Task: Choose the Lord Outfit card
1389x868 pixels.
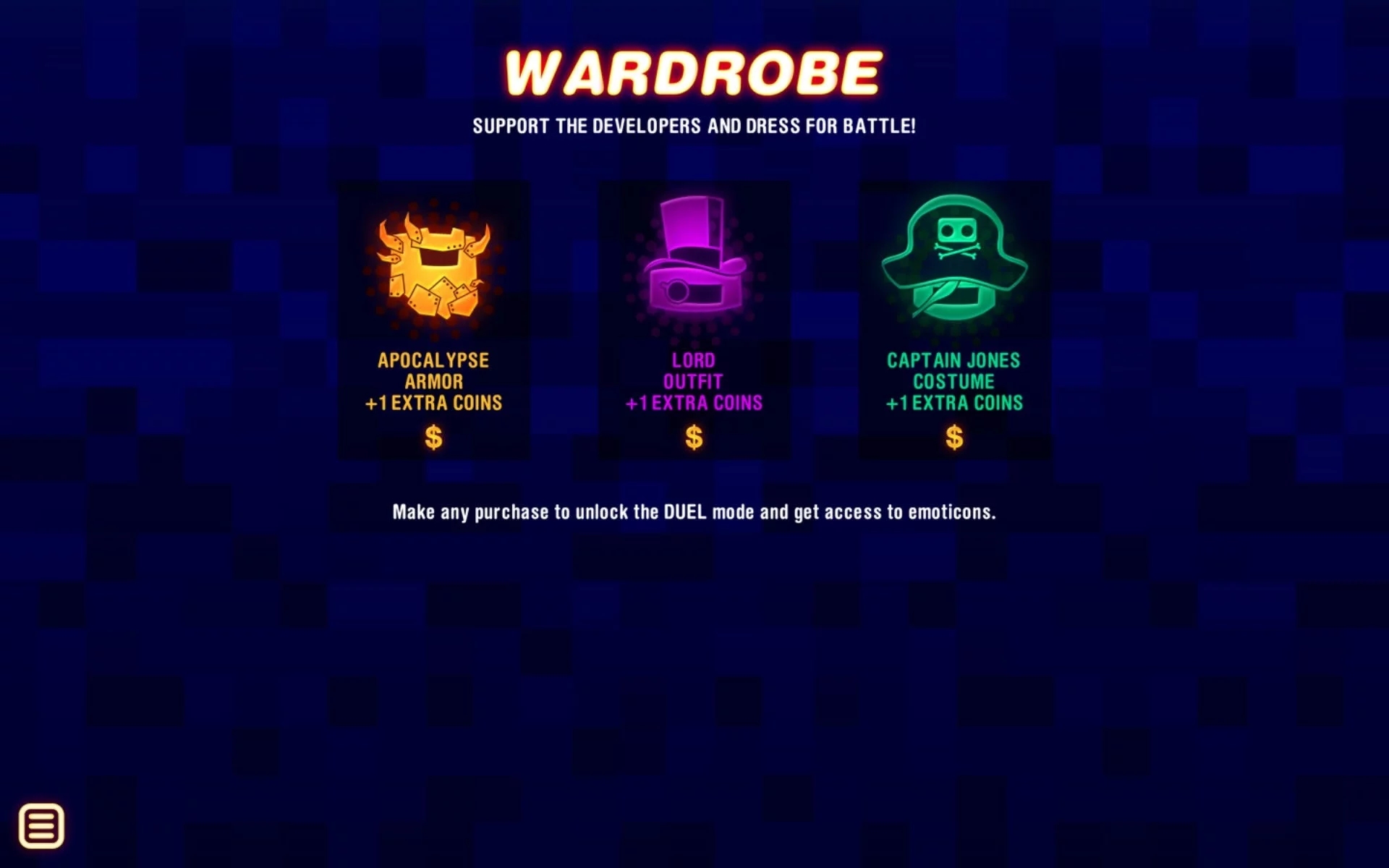Action: pos(694,320)
